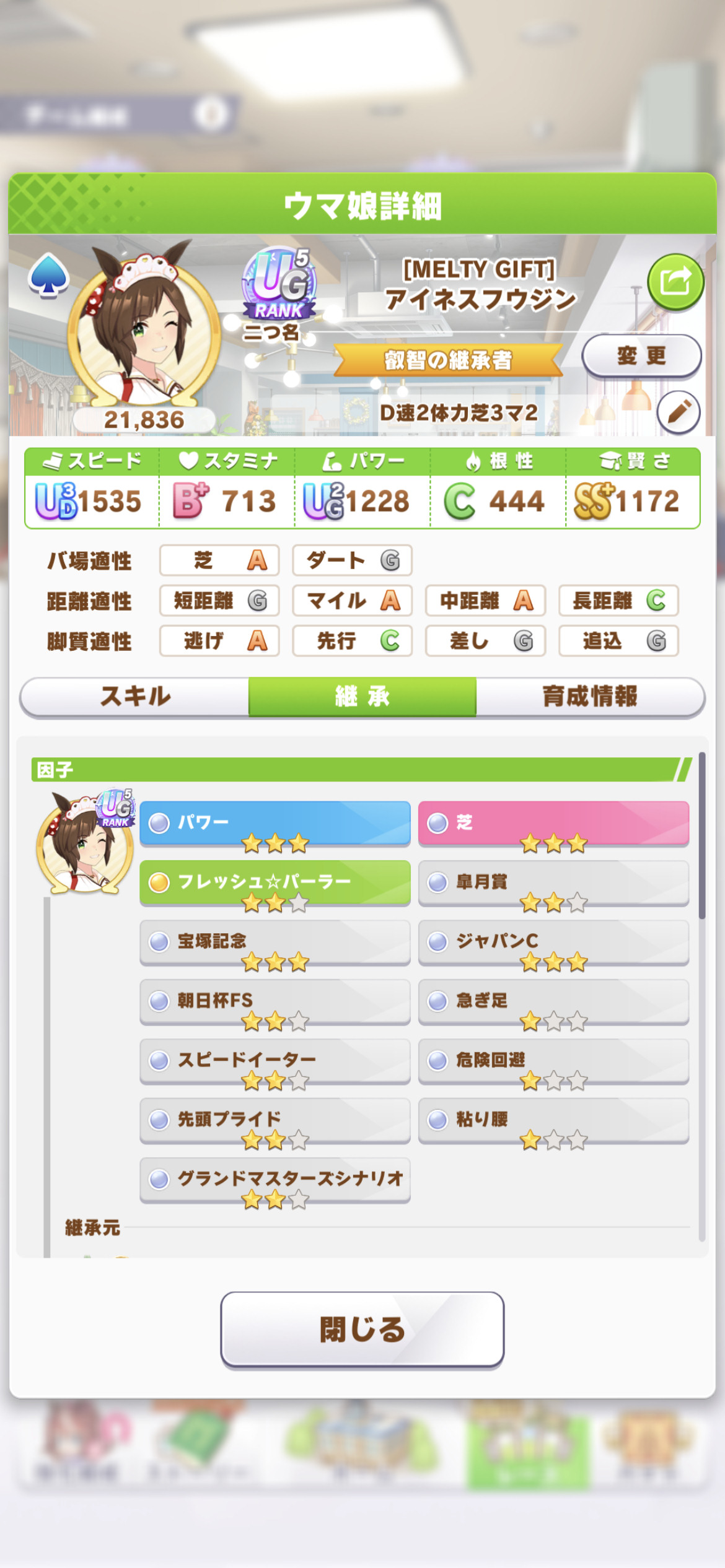The height and width of the screenshot is (1568, 725).
Task: Close the dialog with 閉じる
Action: [362, 1329]
